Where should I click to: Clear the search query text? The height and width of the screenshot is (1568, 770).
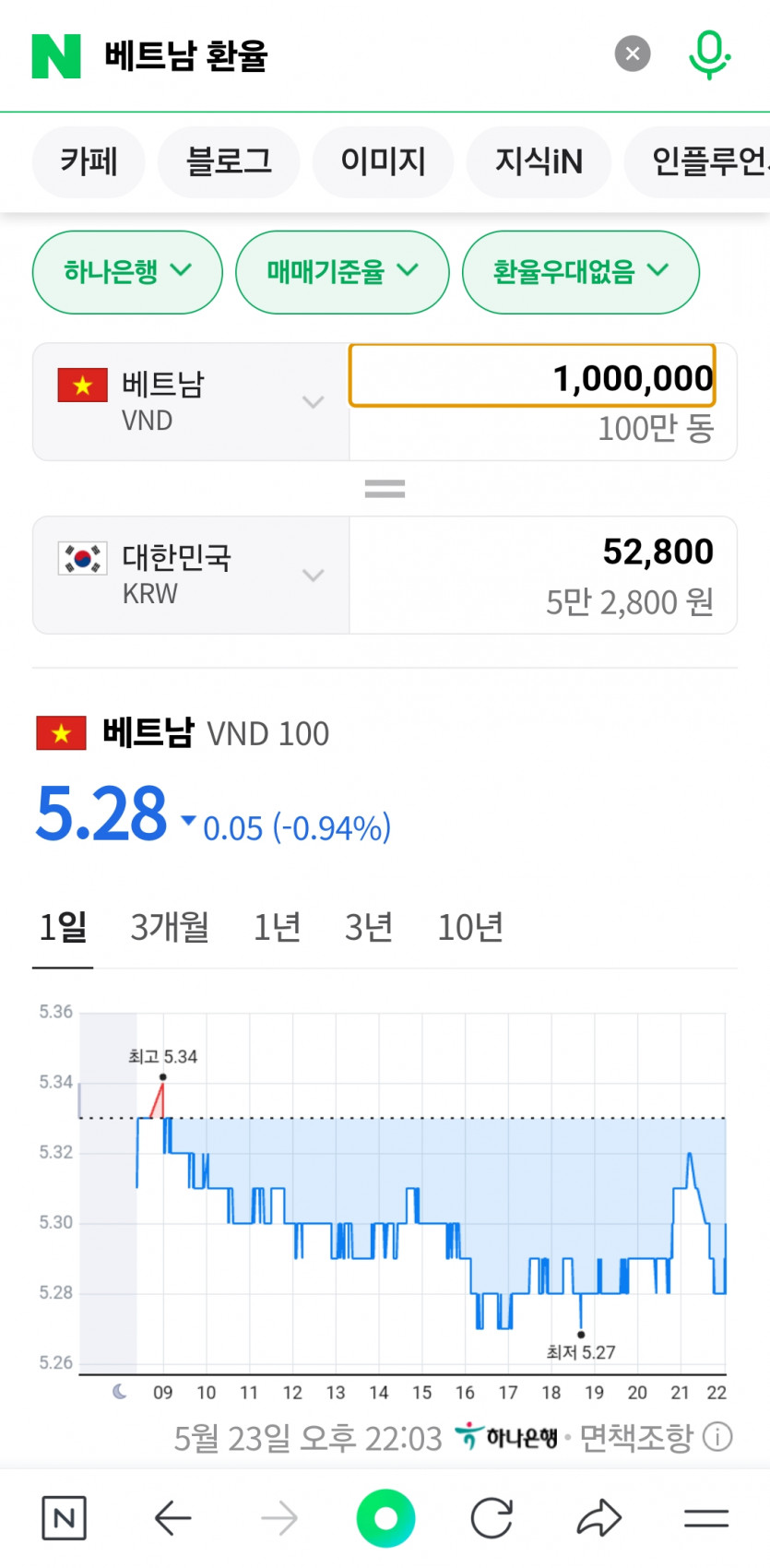click(x=633, y=54)
